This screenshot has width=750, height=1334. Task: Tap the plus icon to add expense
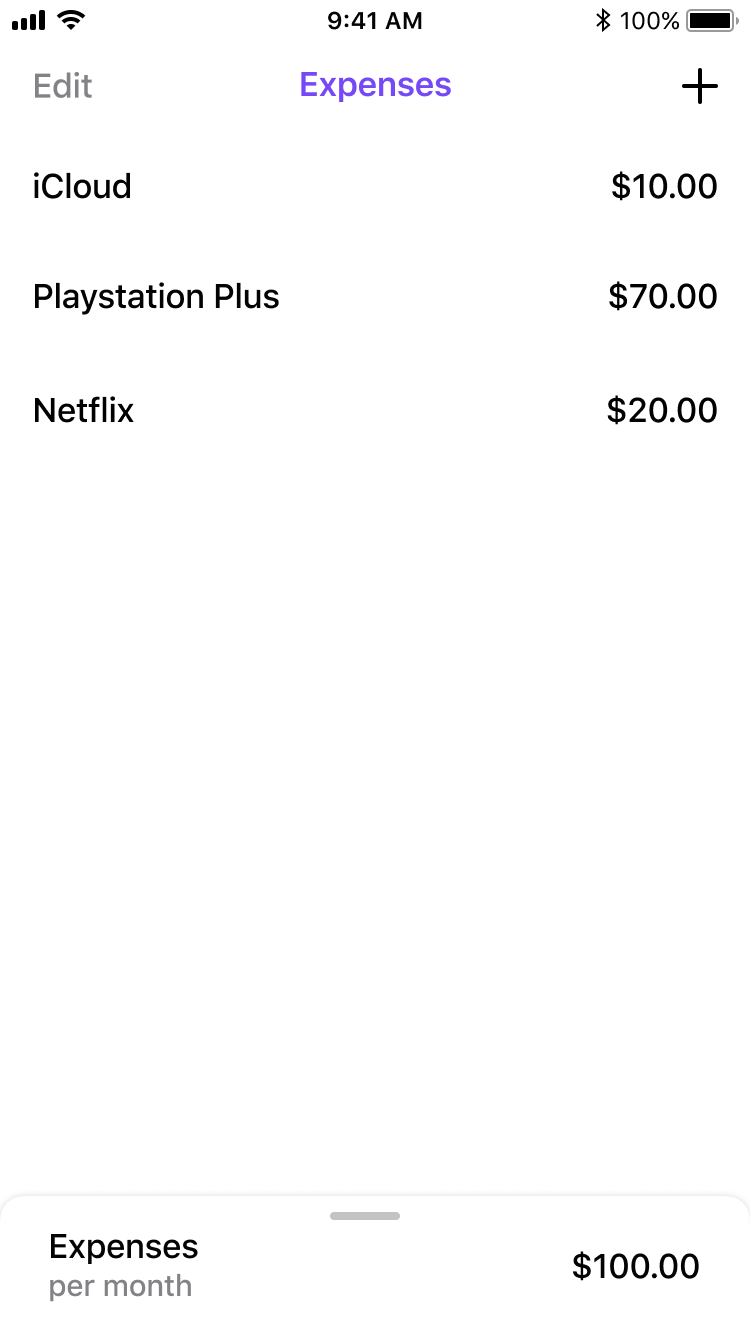[x=700, y=86]
